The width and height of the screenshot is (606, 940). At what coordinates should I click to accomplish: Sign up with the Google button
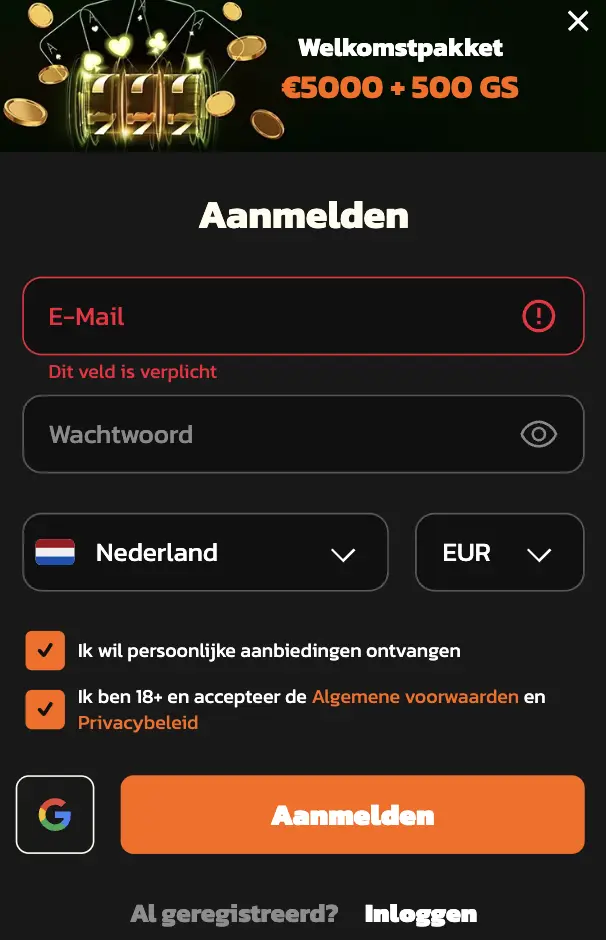[x=55, y=814]
